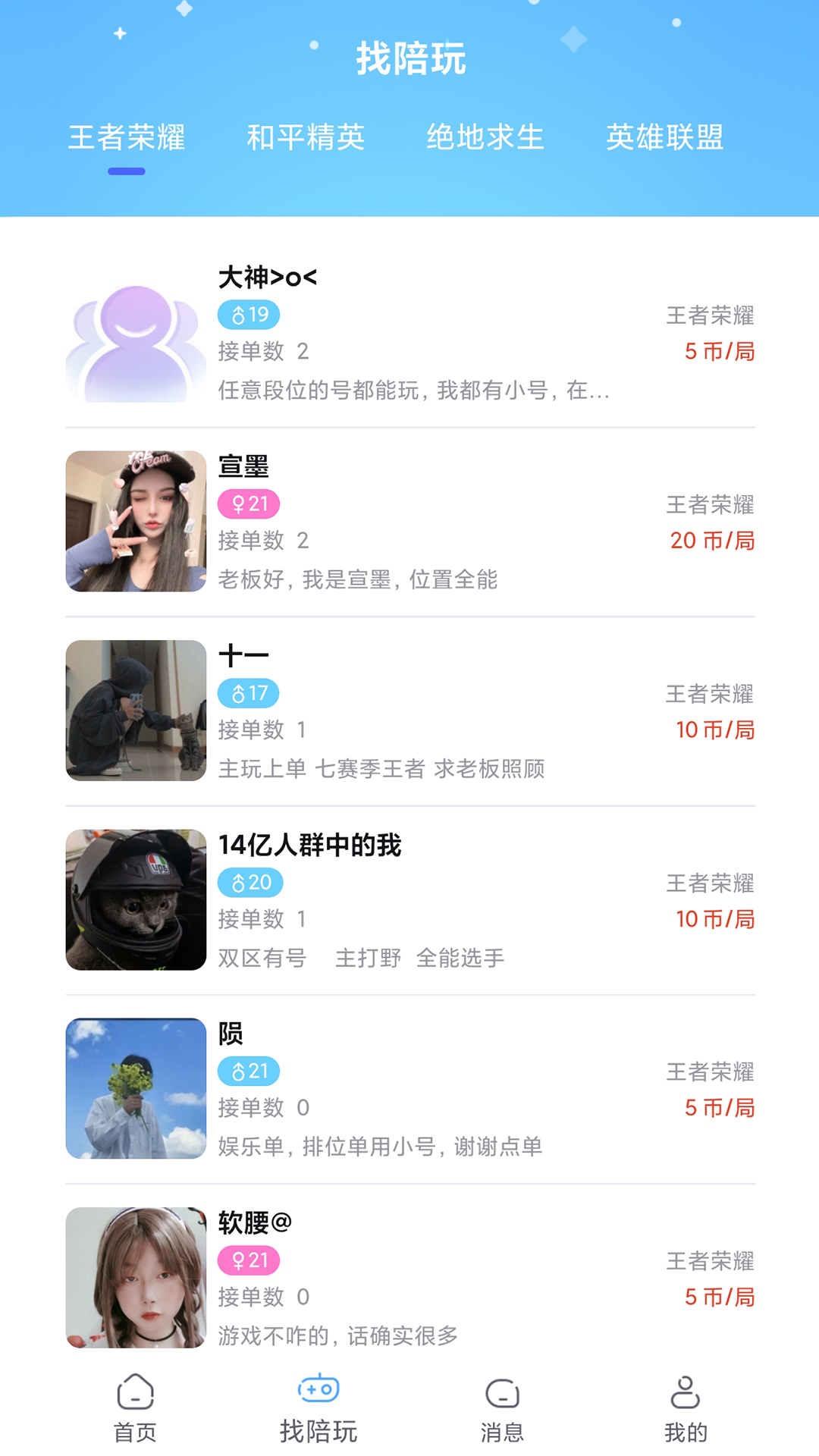Open 大神>o< player profile
The height and width of the screenshot is (1456, 819).
click(409, 334)
